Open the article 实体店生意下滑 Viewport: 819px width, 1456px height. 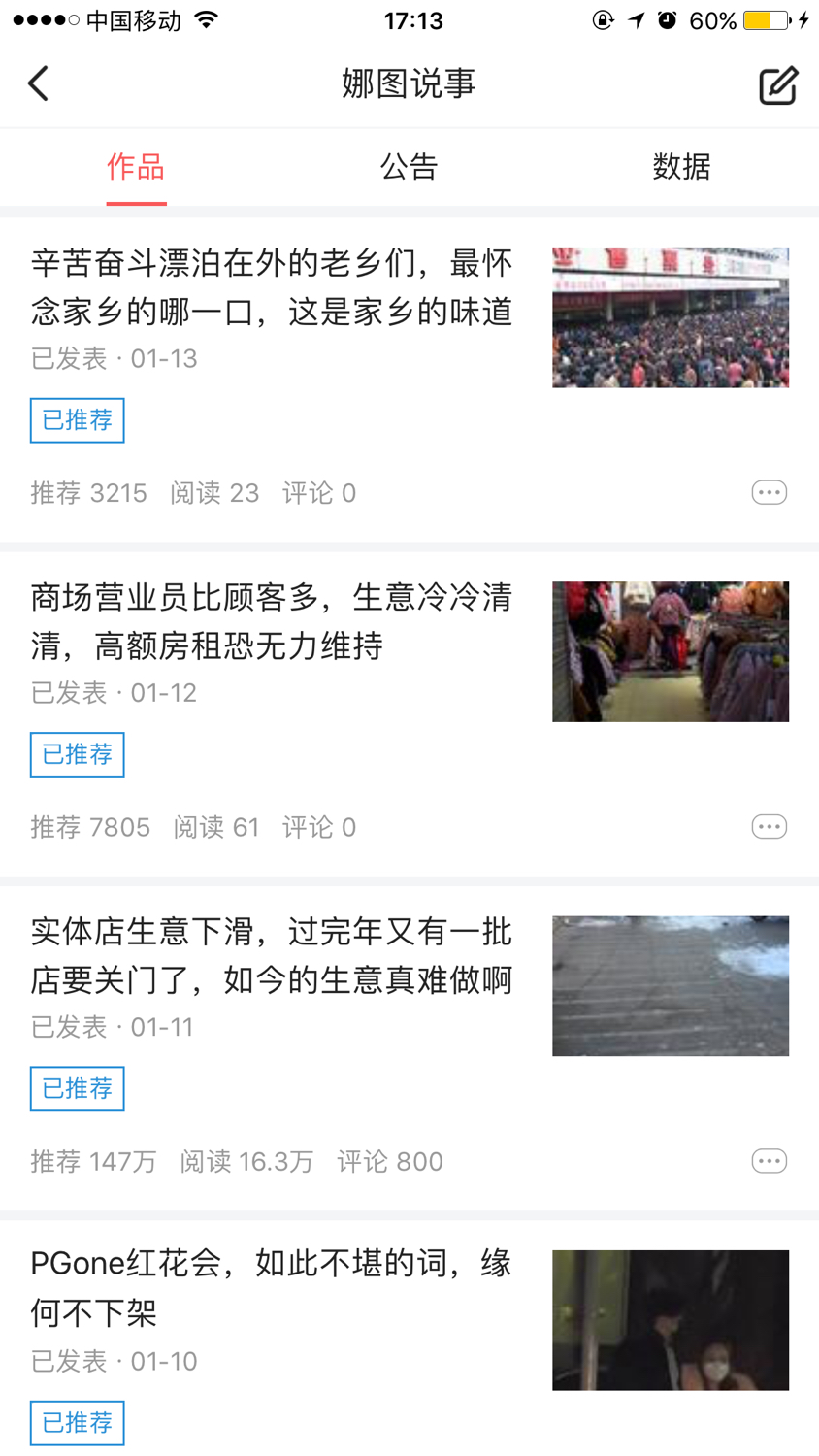272,955
